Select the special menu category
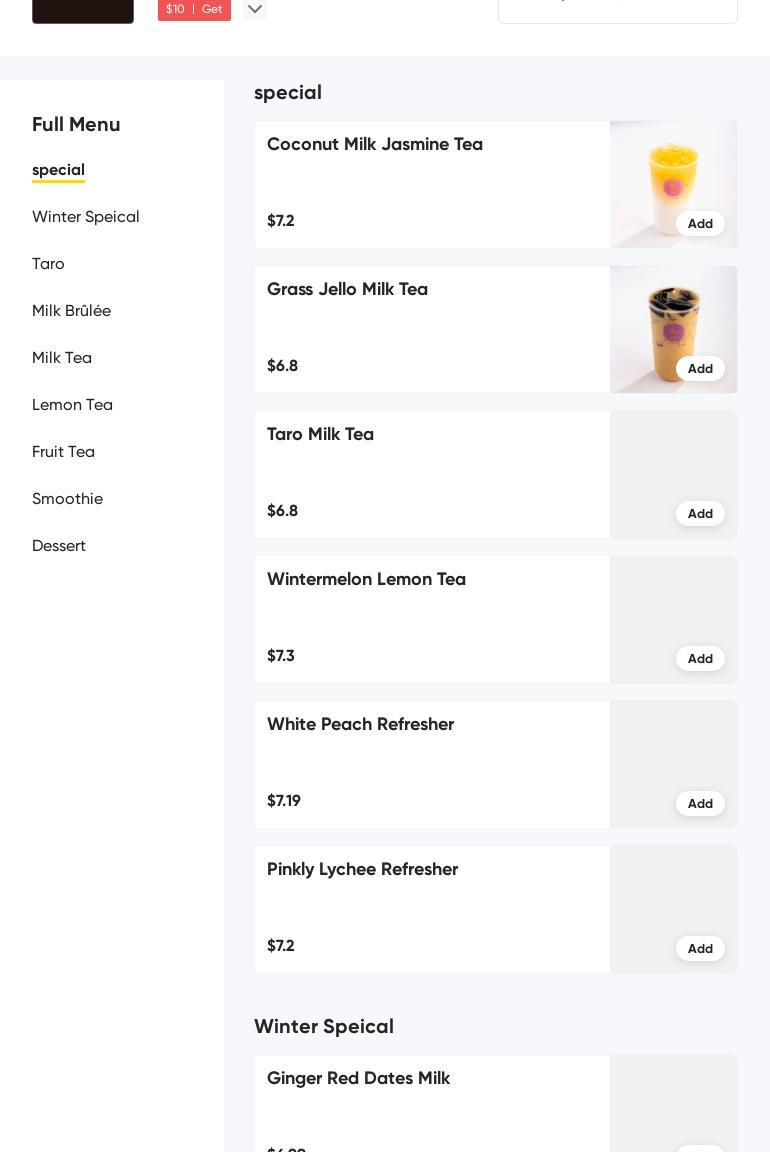The height and width of the screenshot is (1152, 770). click(58, 170)
